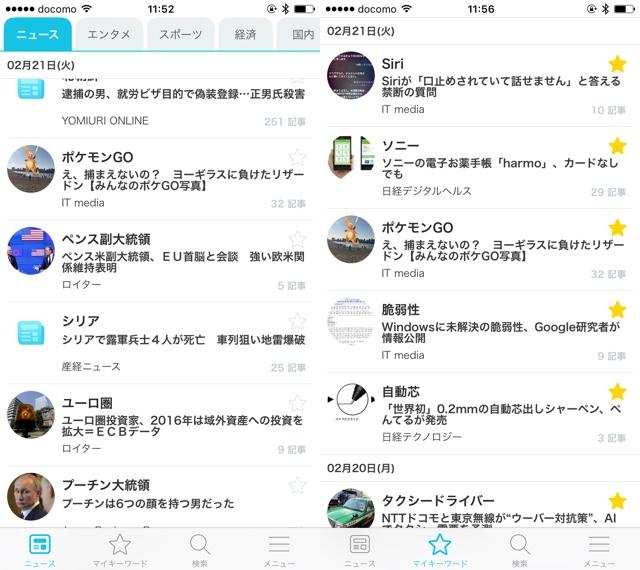The width and height of the screenshot is (640, 570).
Task: Remove the star from 自動芯
Action: click(617, 392)
